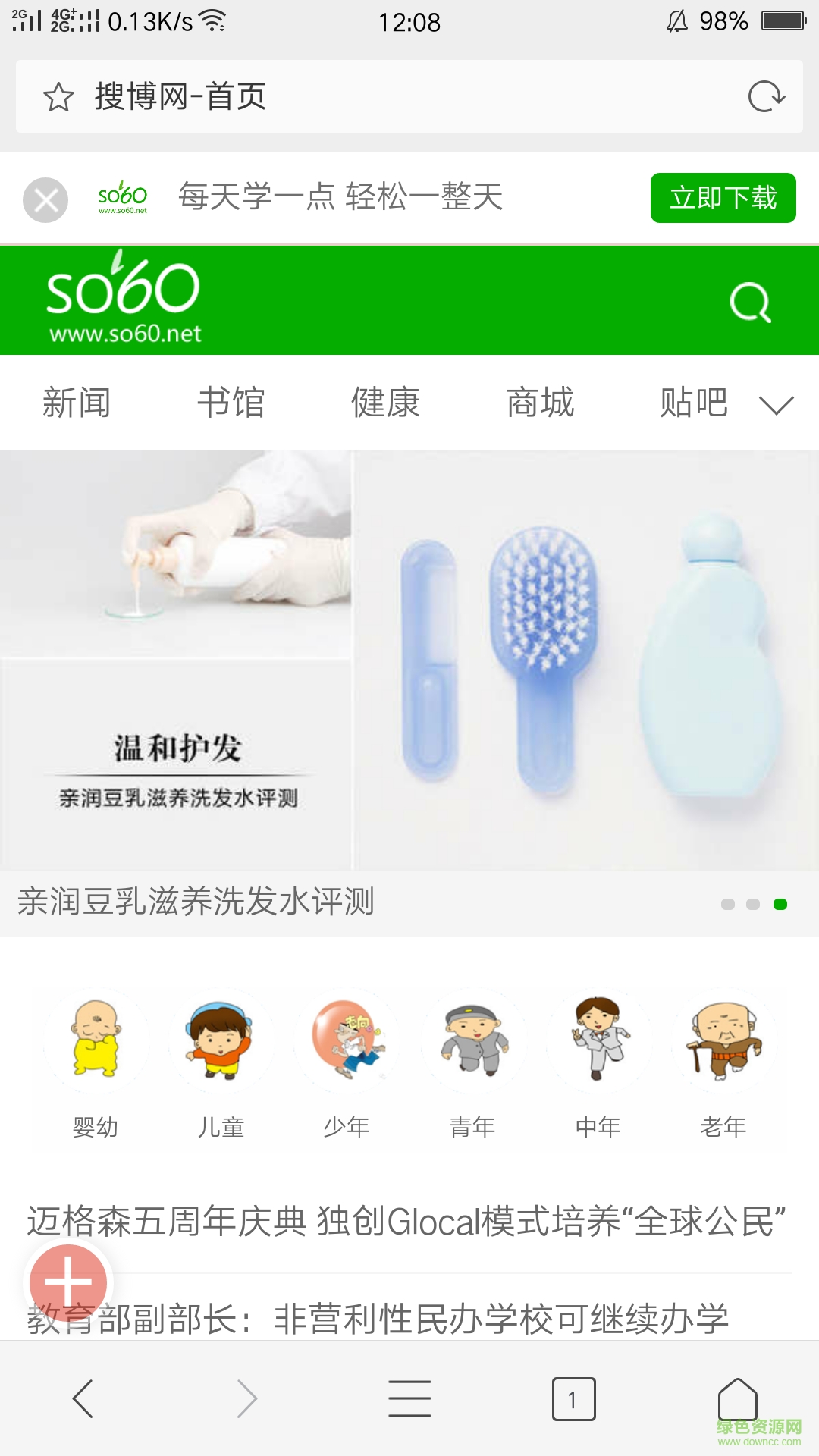Reload the page
The image size is (819, 1456).
(766, 97)
